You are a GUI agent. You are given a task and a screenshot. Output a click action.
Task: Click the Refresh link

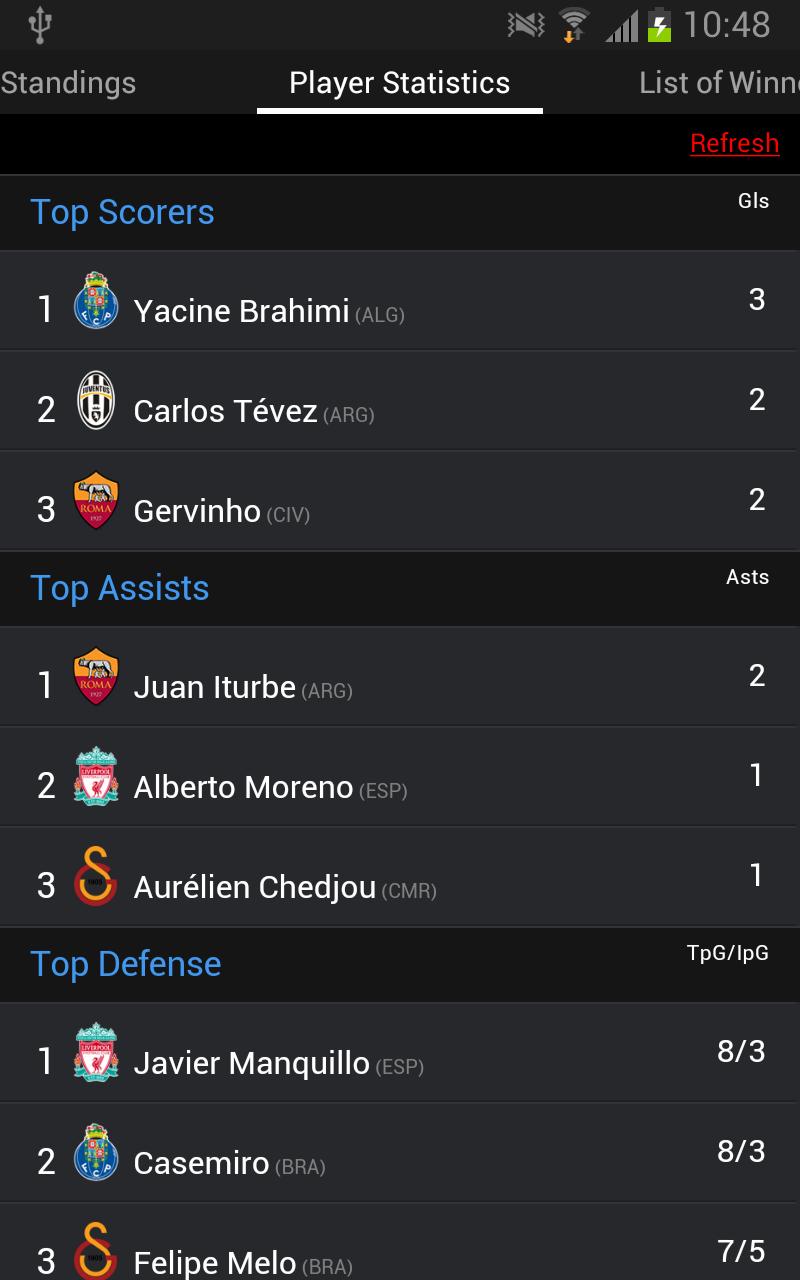coord(735,143)
